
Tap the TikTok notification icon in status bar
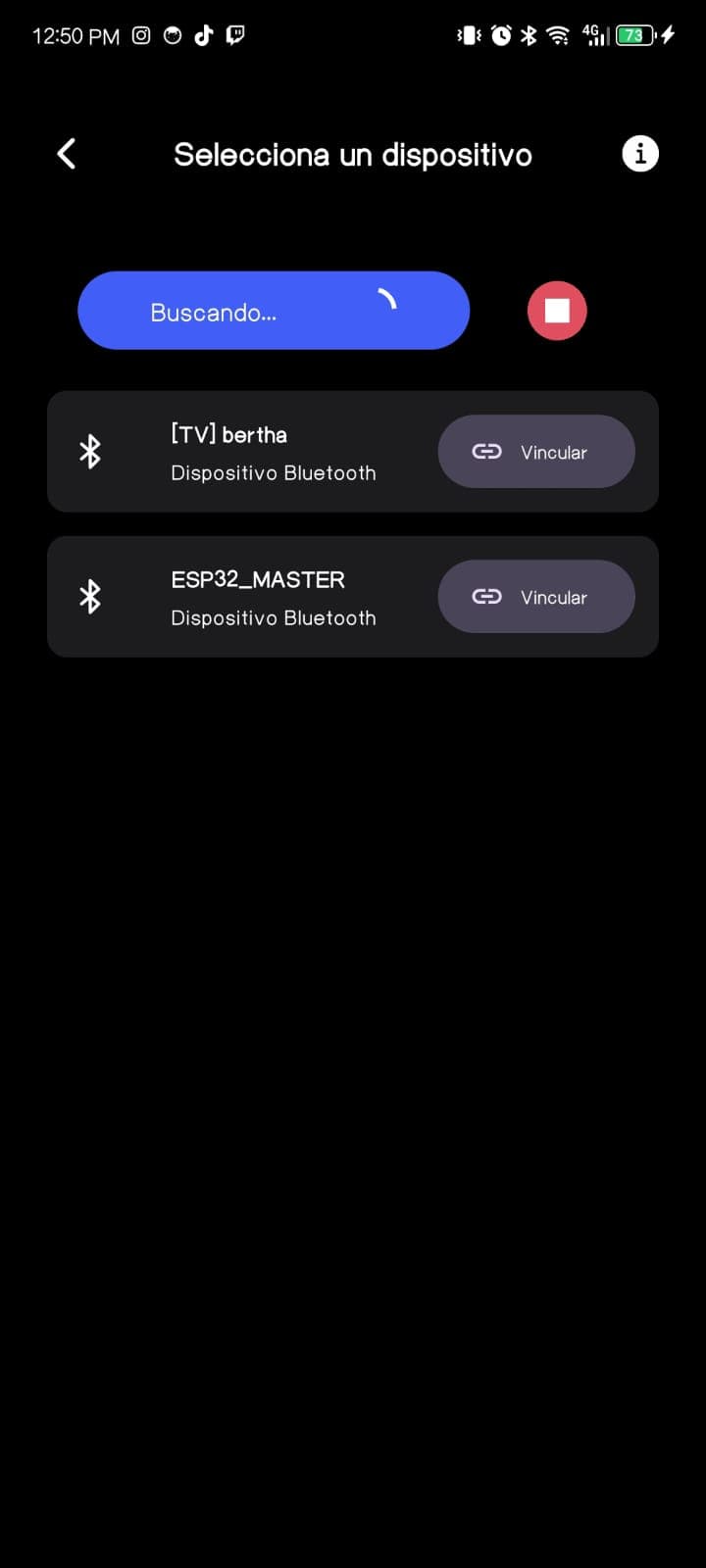203,34
